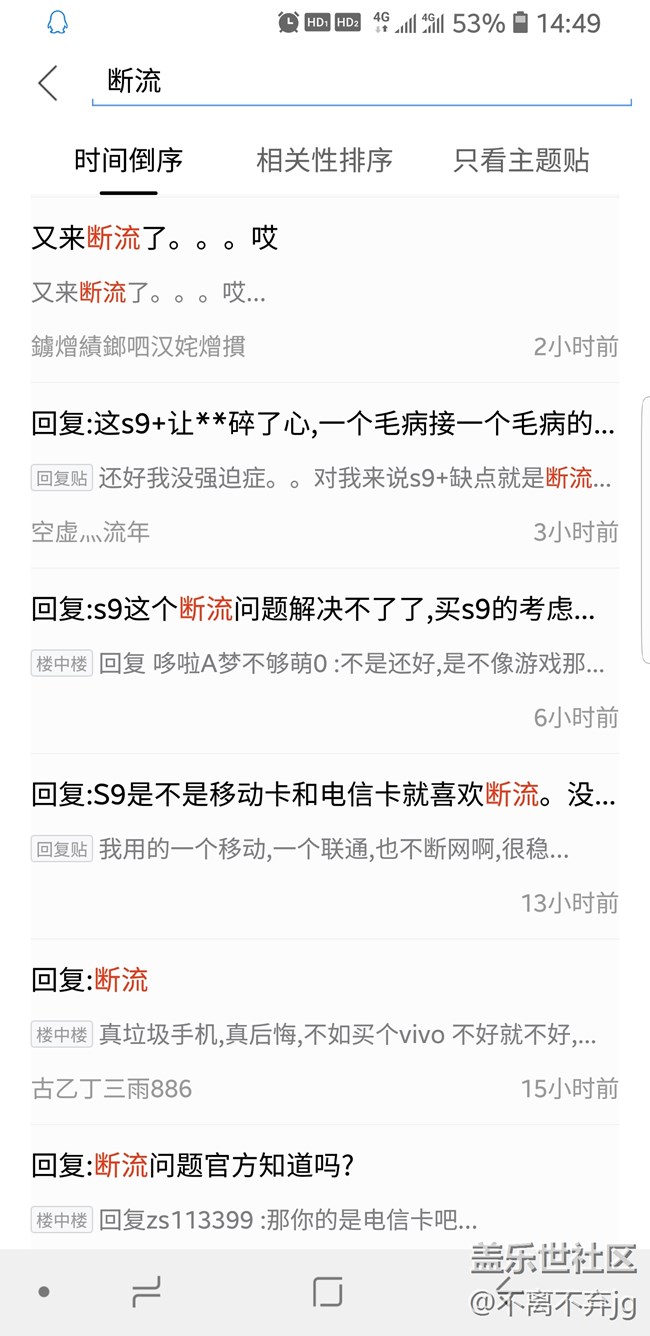Switch to the 相关性排序 tab
The image size is (650, 1336).
coord(324,160)
